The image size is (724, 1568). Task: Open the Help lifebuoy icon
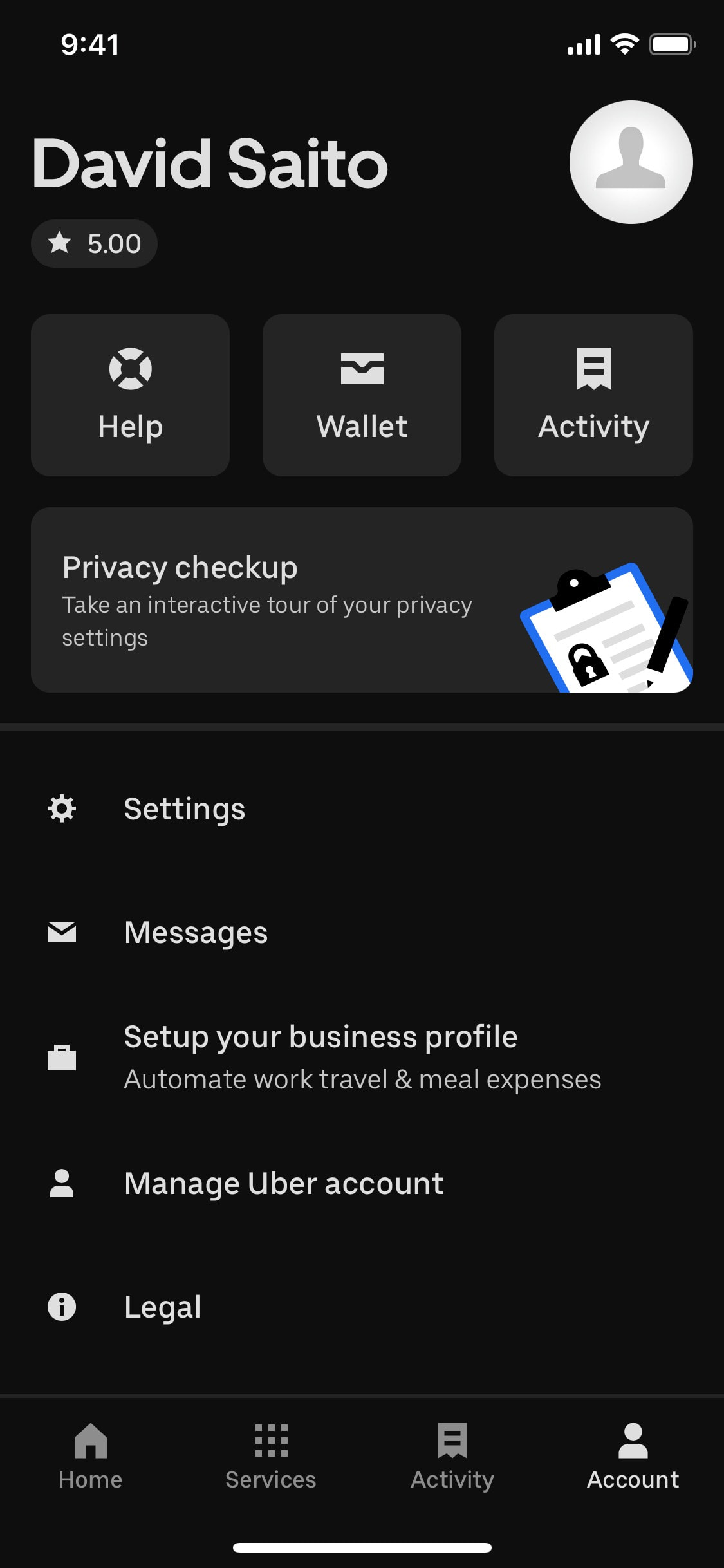click(129, 369)
